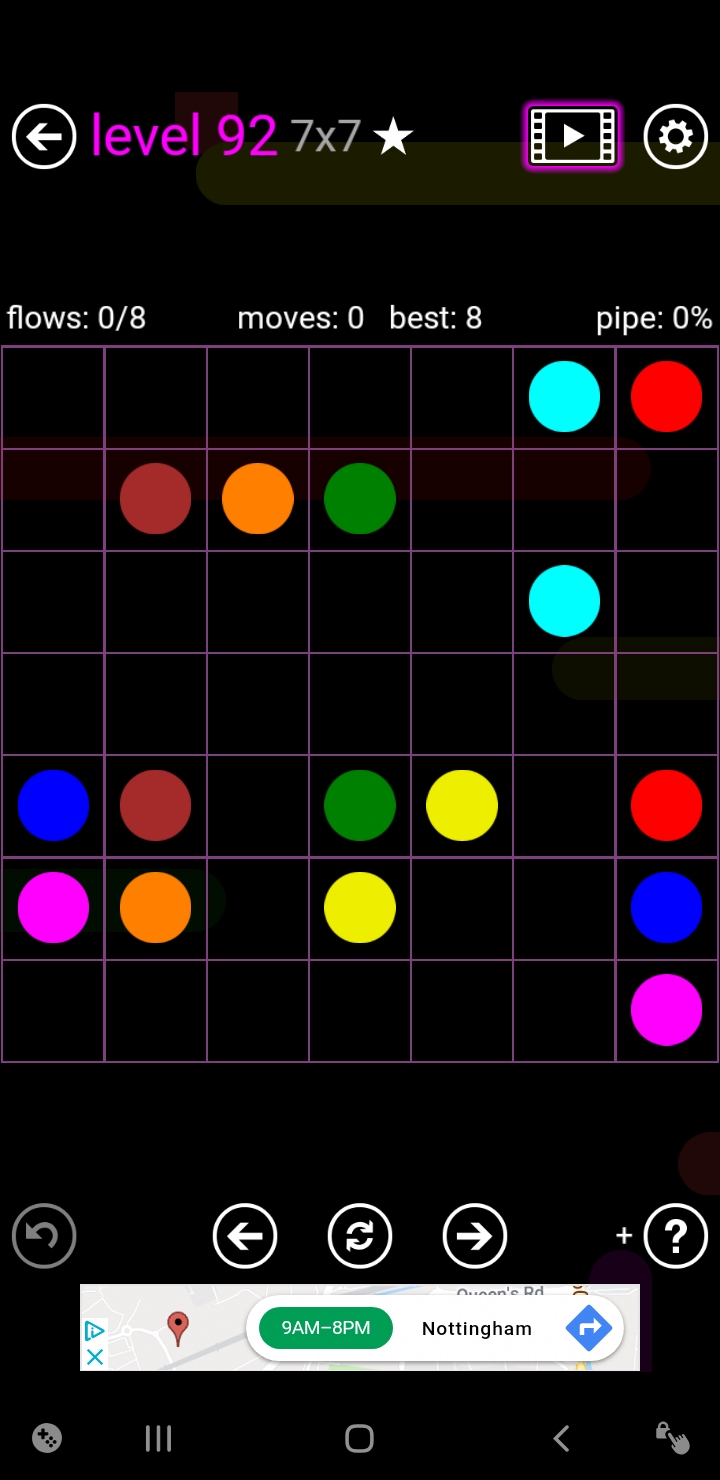The width and height of the screenshot is (720, 1480).
Task: Open the settings gear
Action: click(x=675, y=136)
